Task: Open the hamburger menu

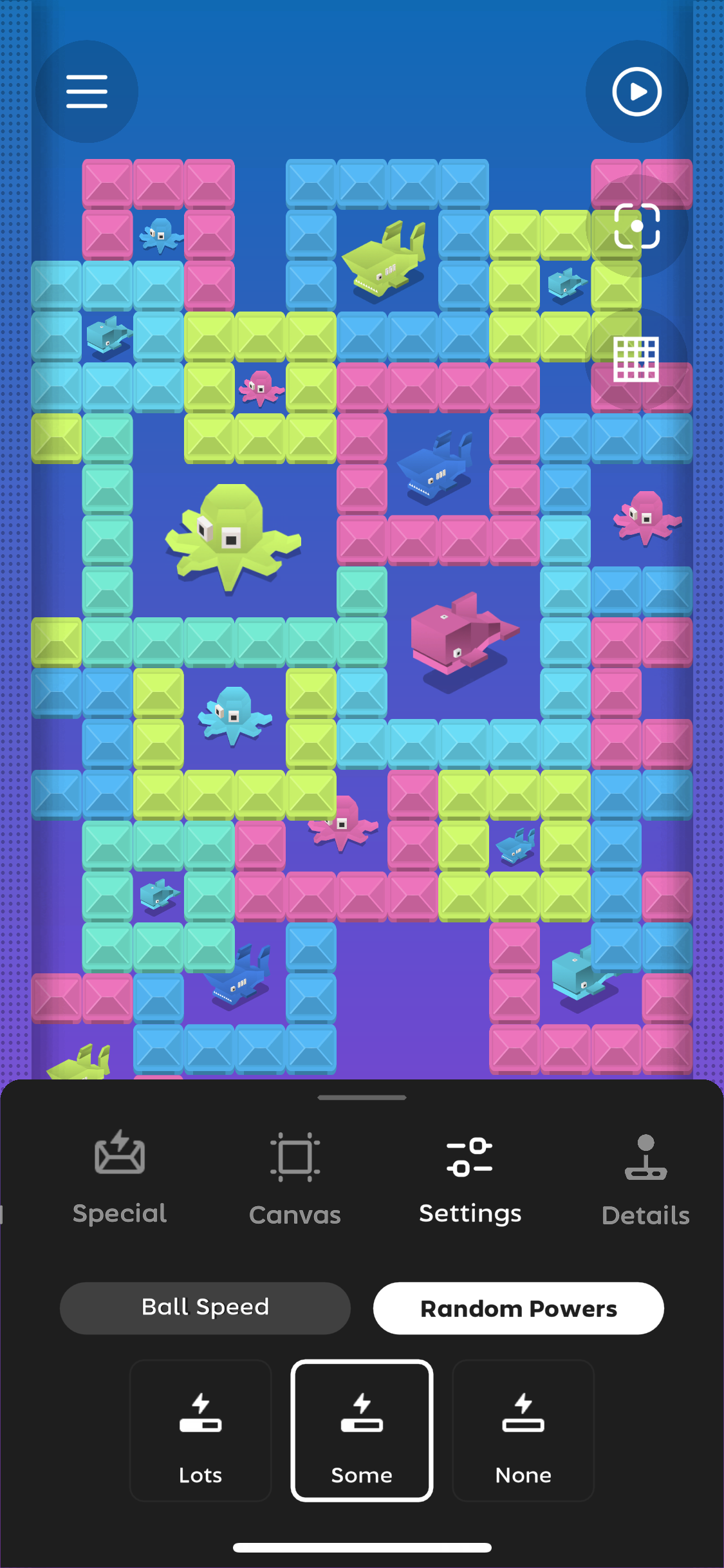Action: click(87, 91)
